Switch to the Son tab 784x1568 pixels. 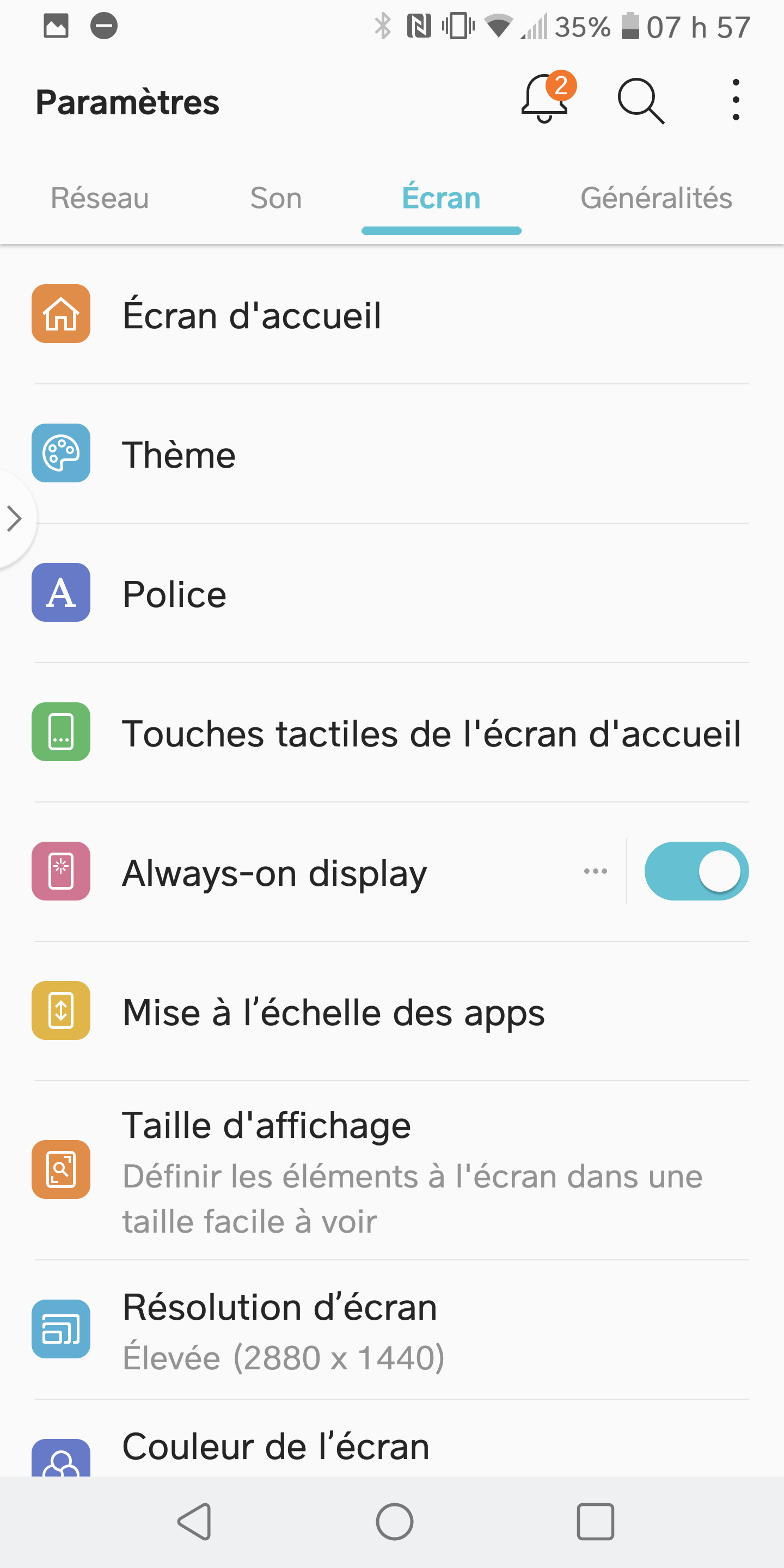tap(275, 198)
